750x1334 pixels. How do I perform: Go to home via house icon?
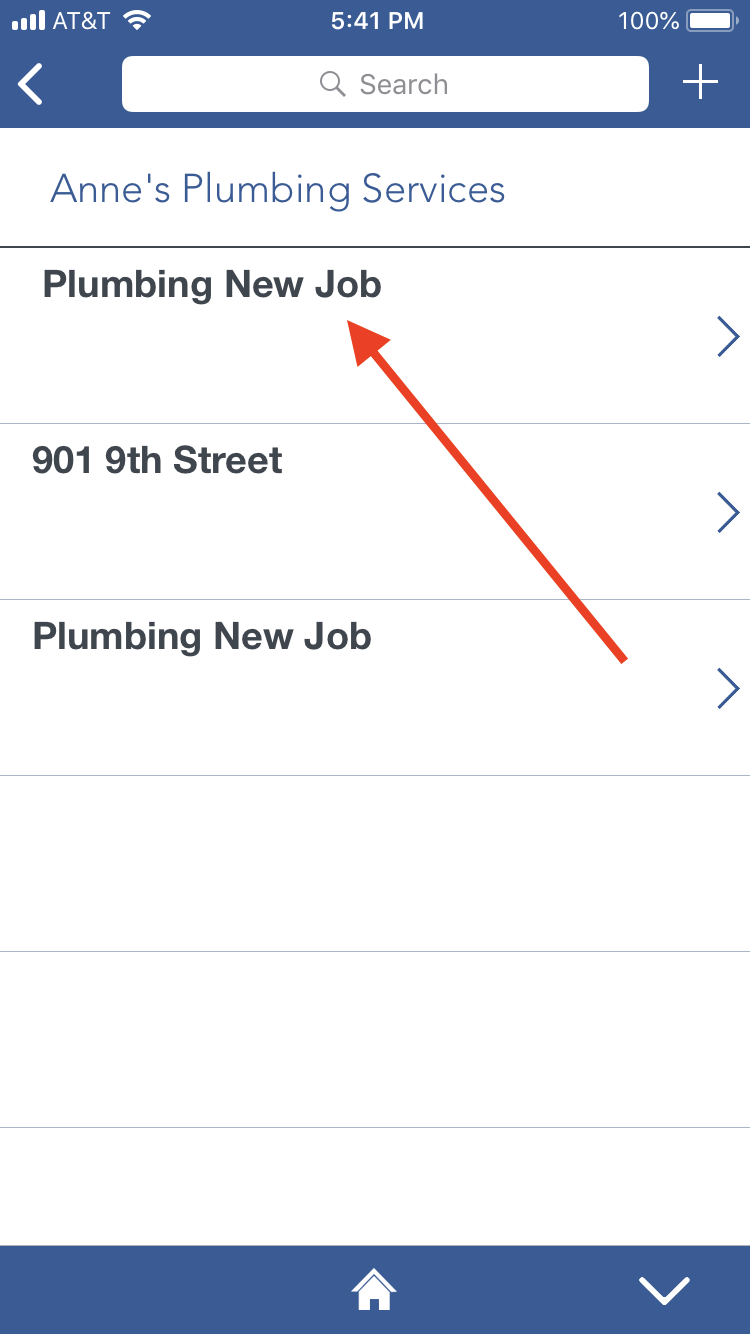374,1289
